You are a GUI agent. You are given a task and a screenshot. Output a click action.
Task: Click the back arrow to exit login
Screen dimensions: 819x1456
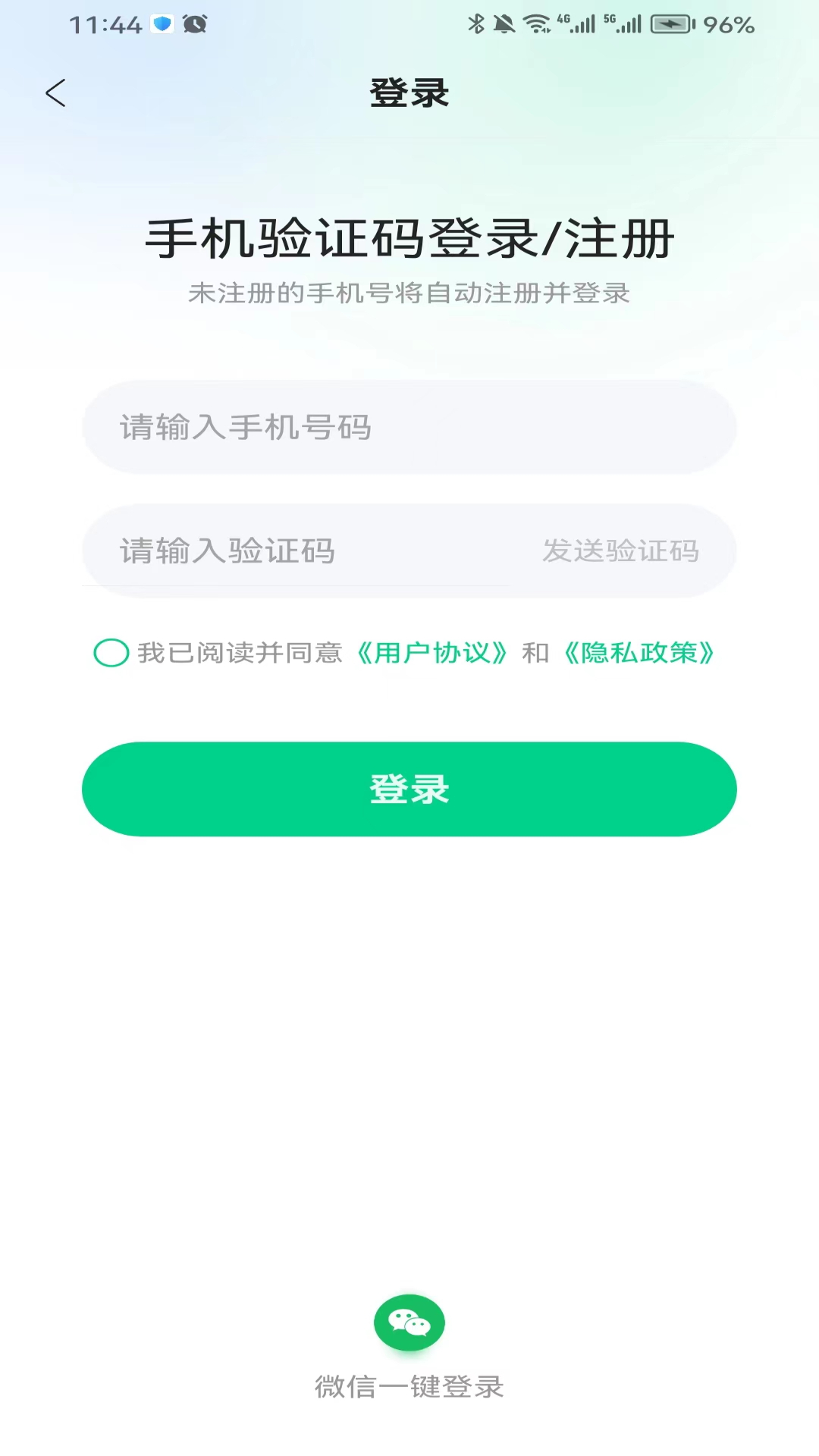pyautogui.click(x=54, y=93)
